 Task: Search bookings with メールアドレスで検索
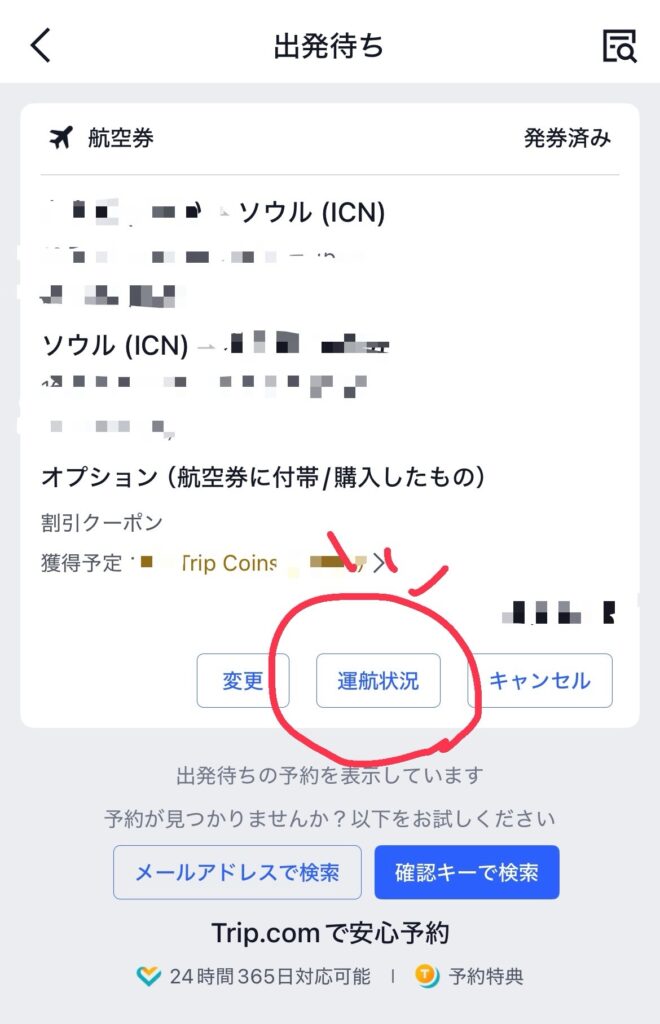pyautogui.click(x=237, y=872)
